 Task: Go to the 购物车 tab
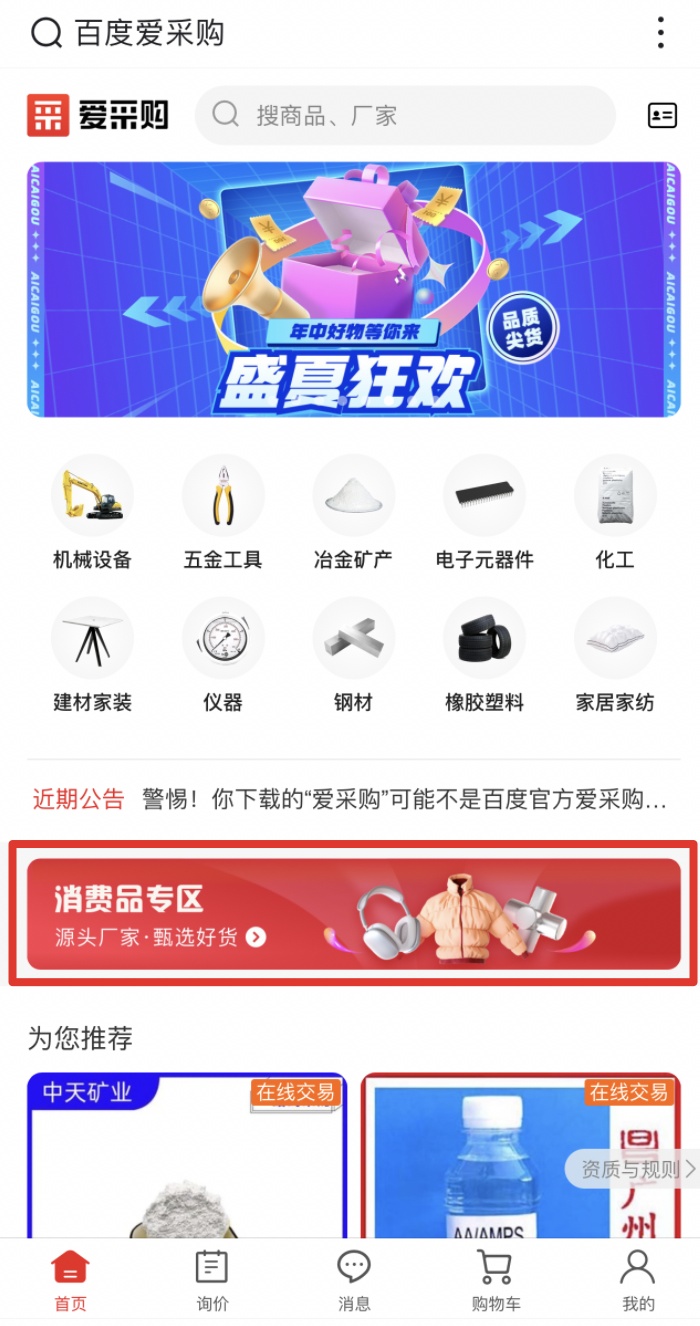[495, 1280]
